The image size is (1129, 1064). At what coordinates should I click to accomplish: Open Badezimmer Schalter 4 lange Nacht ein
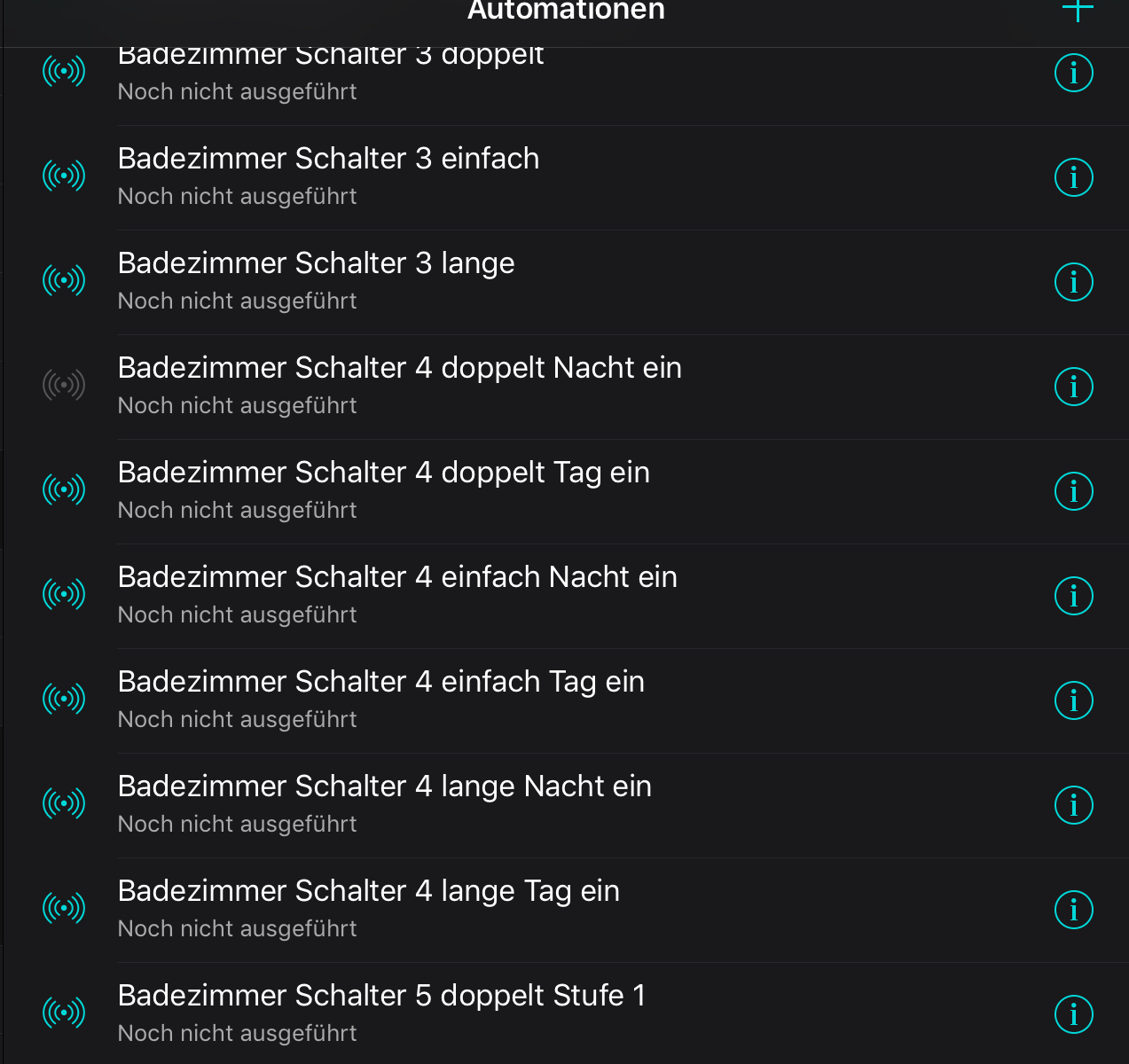tap(566, 805)
